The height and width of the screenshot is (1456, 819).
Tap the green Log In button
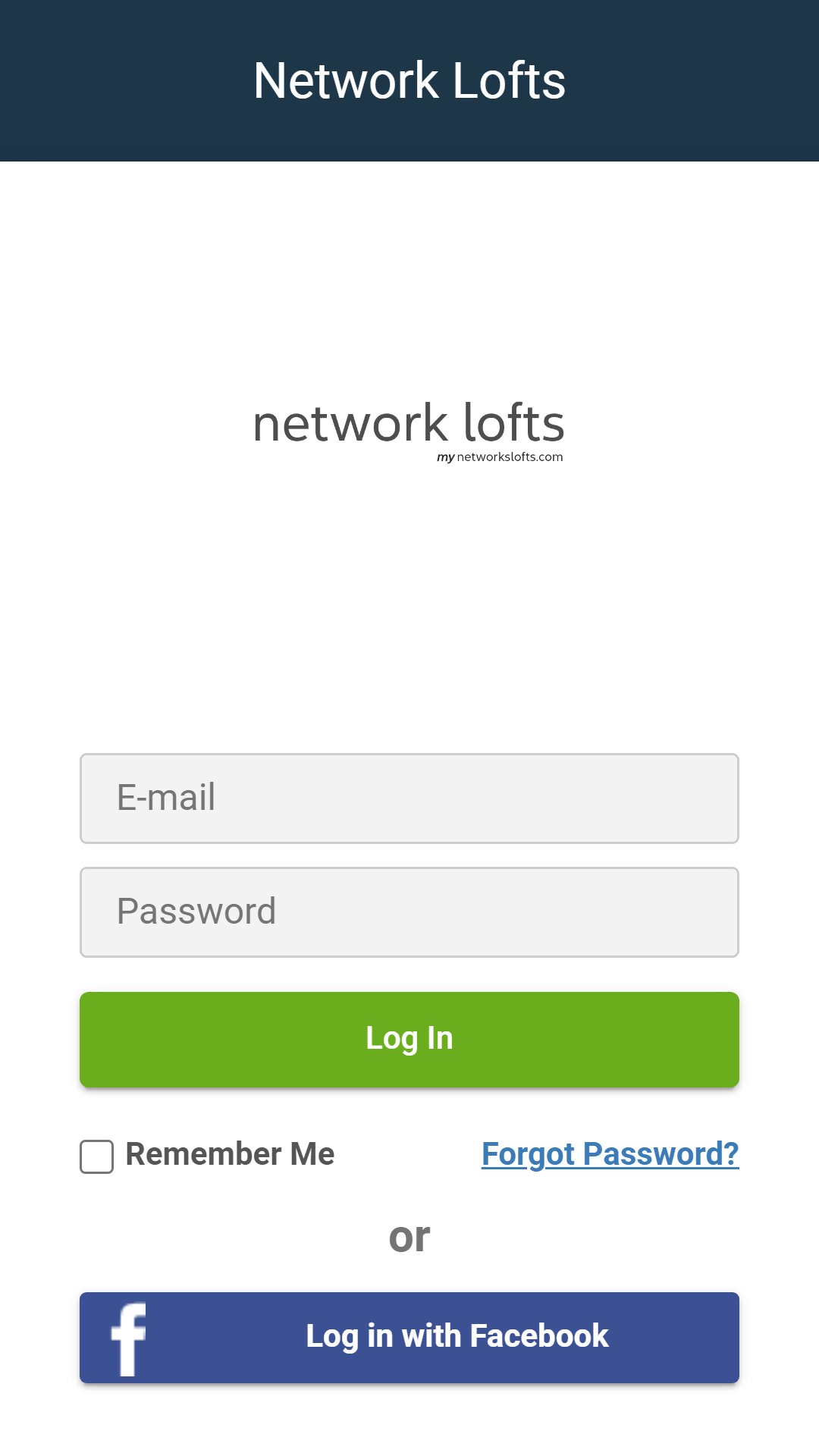[x=409, y=1039]
